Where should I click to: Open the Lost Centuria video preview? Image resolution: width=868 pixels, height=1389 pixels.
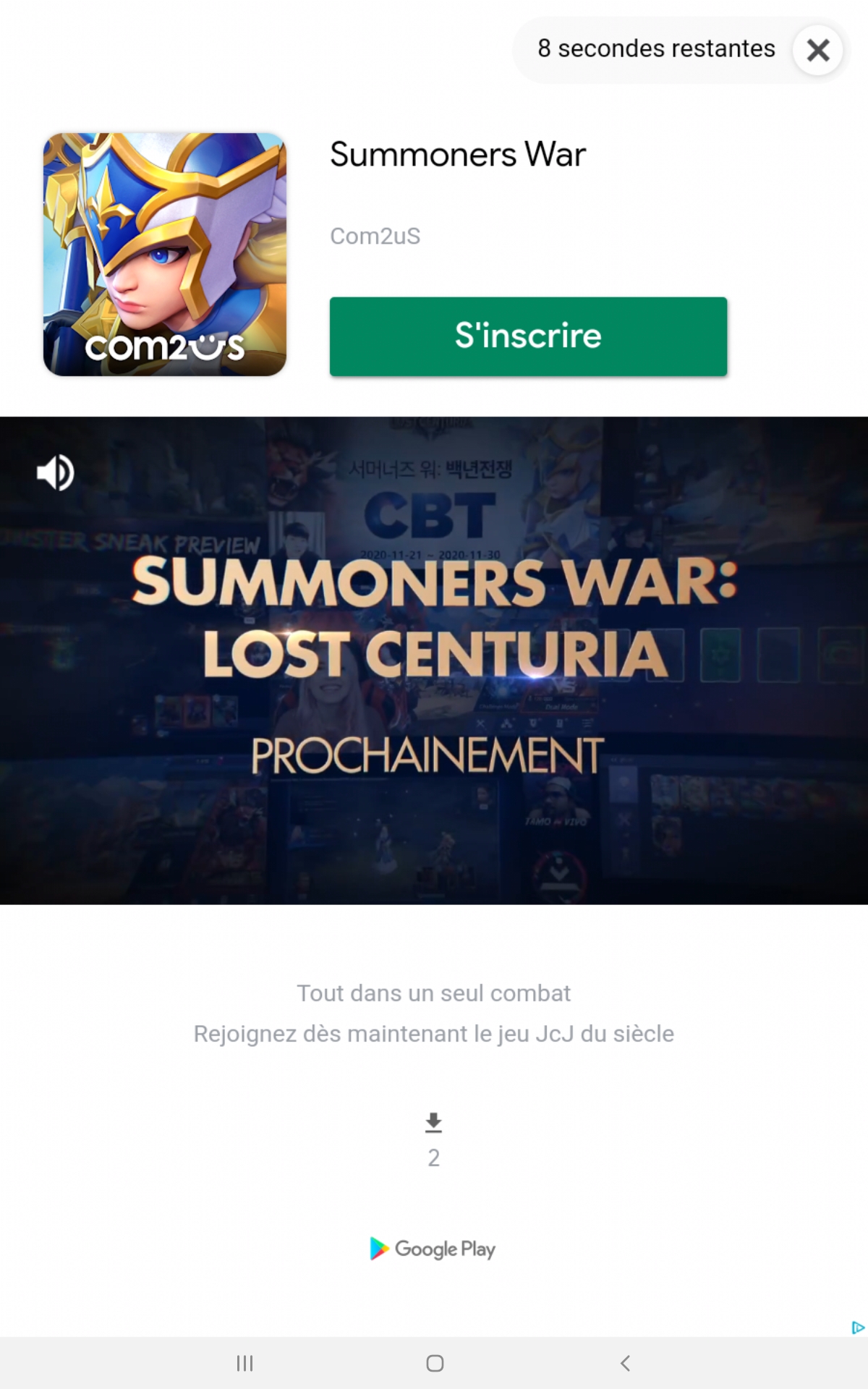pos(434,660)
